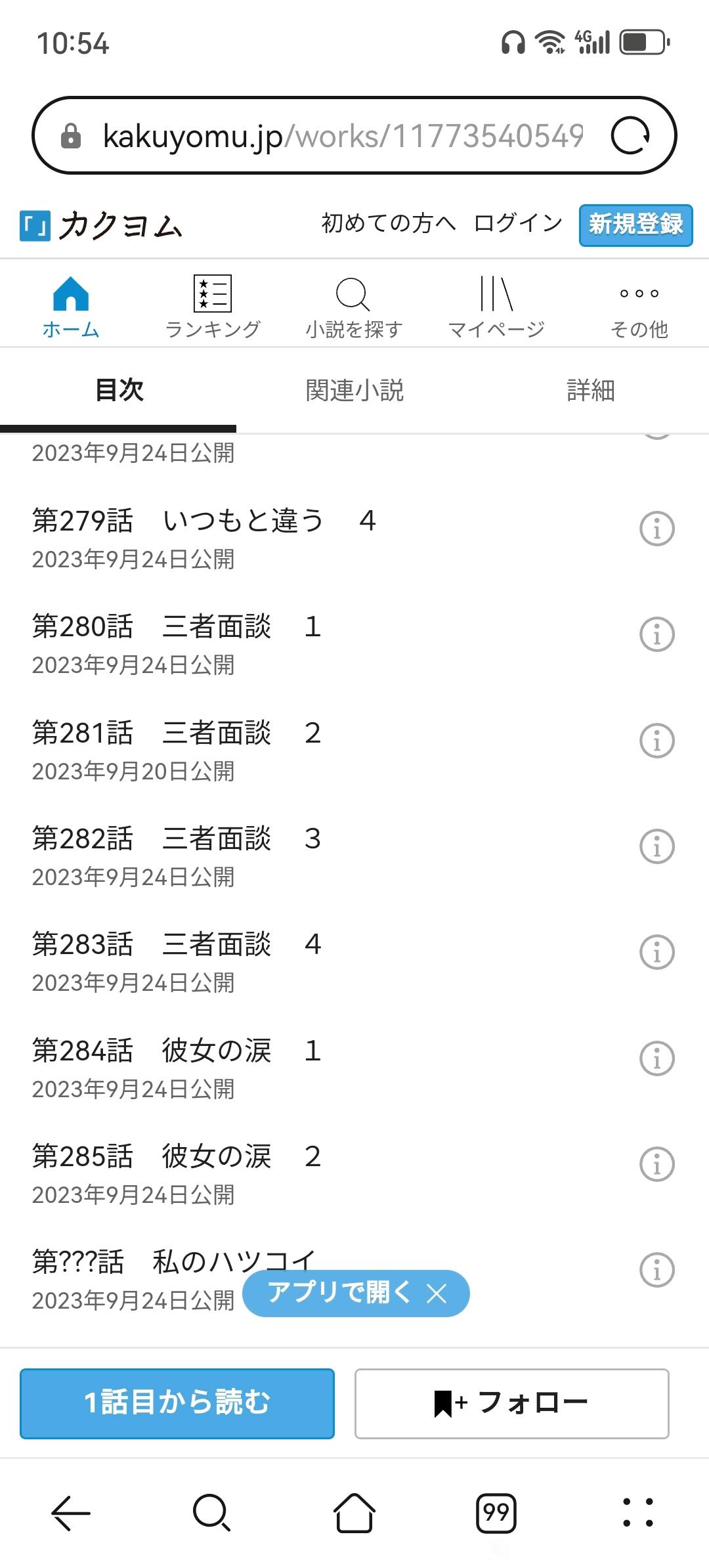
Task: Switch to the 詳細 tab
Action: pos(591,391)
